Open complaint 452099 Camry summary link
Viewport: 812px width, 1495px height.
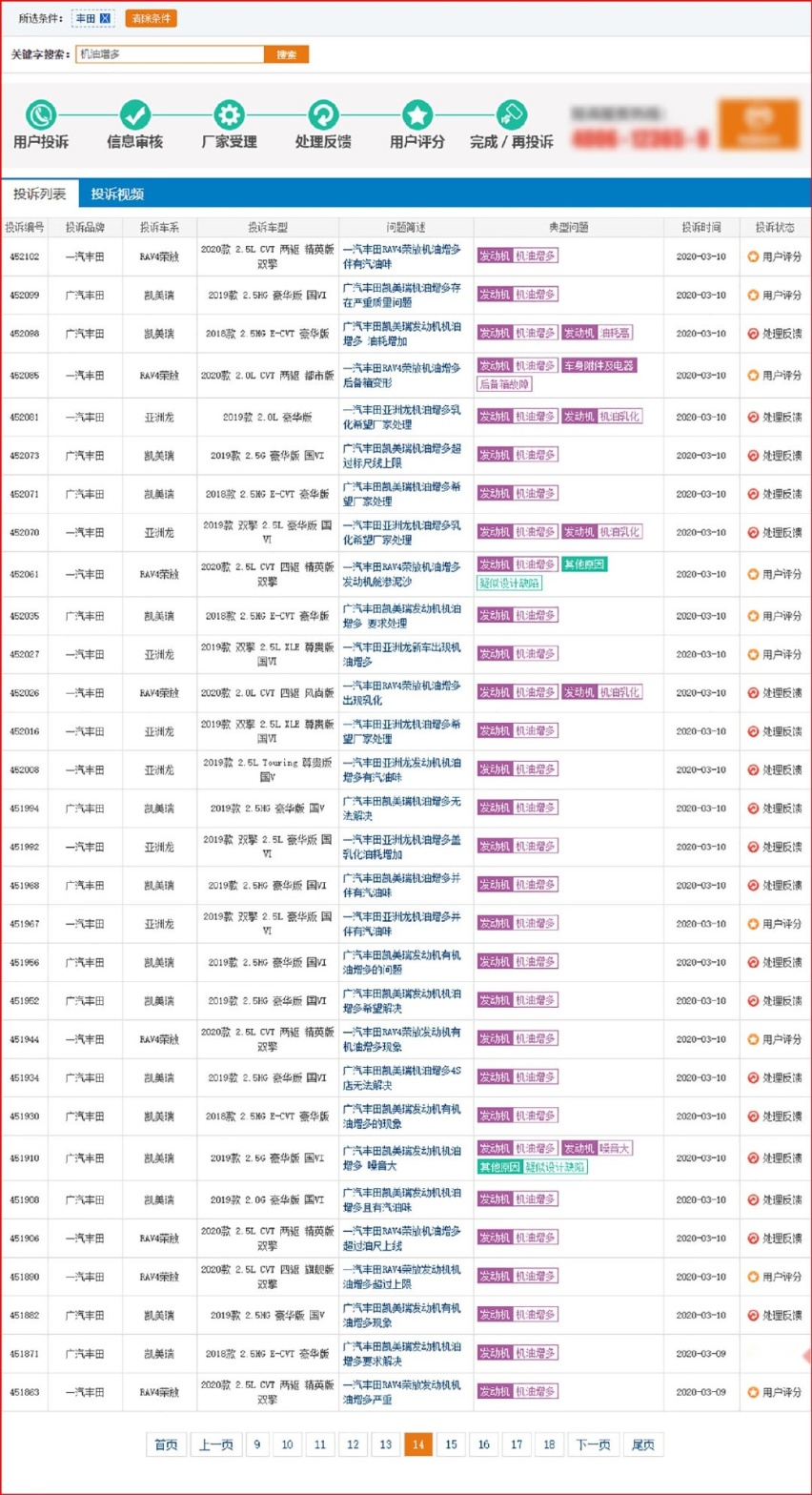(401, 295)
